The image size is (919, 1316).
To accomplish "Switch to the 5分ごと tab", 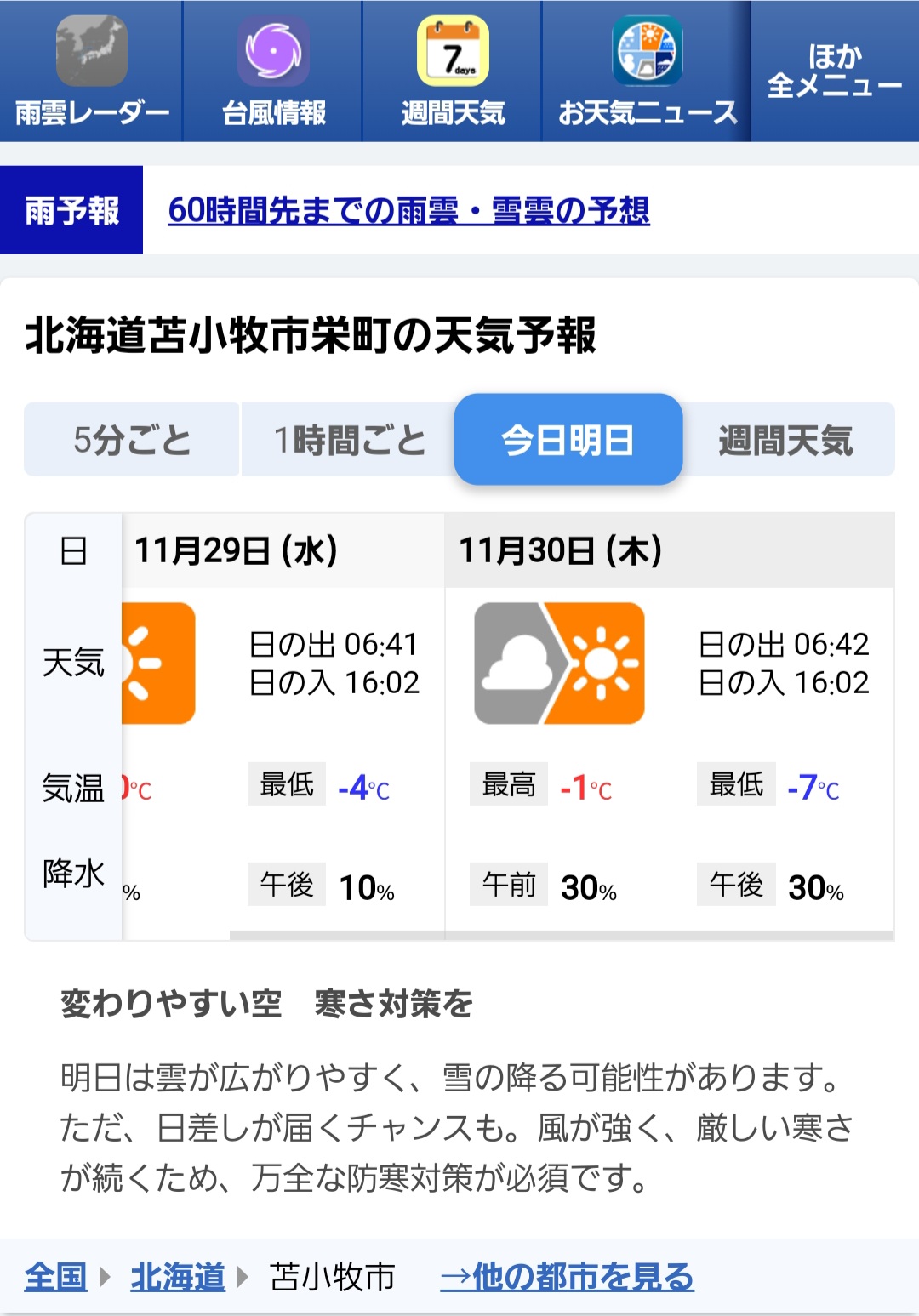I will pos(132,440).
